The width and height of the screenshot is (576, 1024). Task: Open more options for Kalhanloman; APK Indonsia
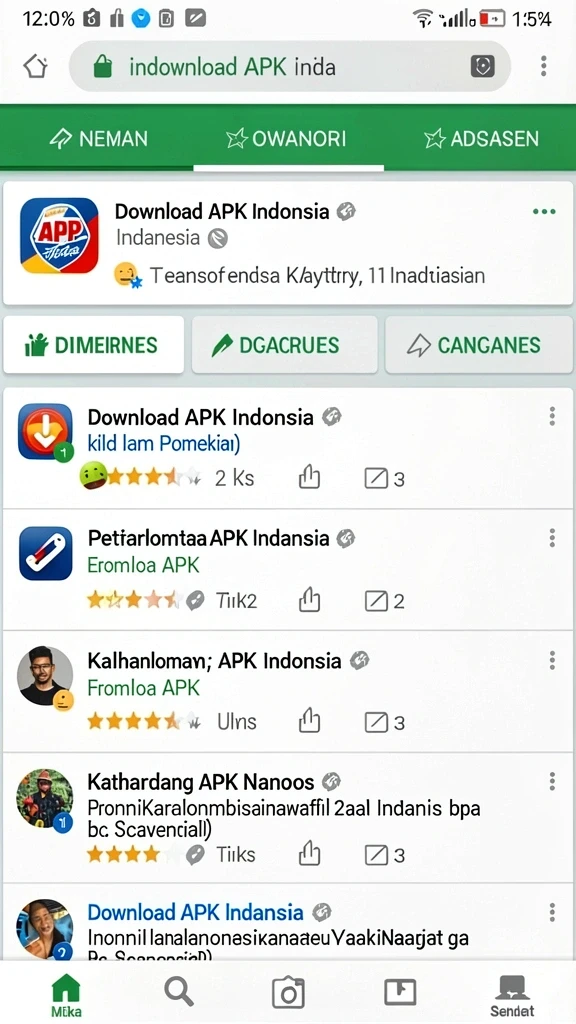pos(552,660)
